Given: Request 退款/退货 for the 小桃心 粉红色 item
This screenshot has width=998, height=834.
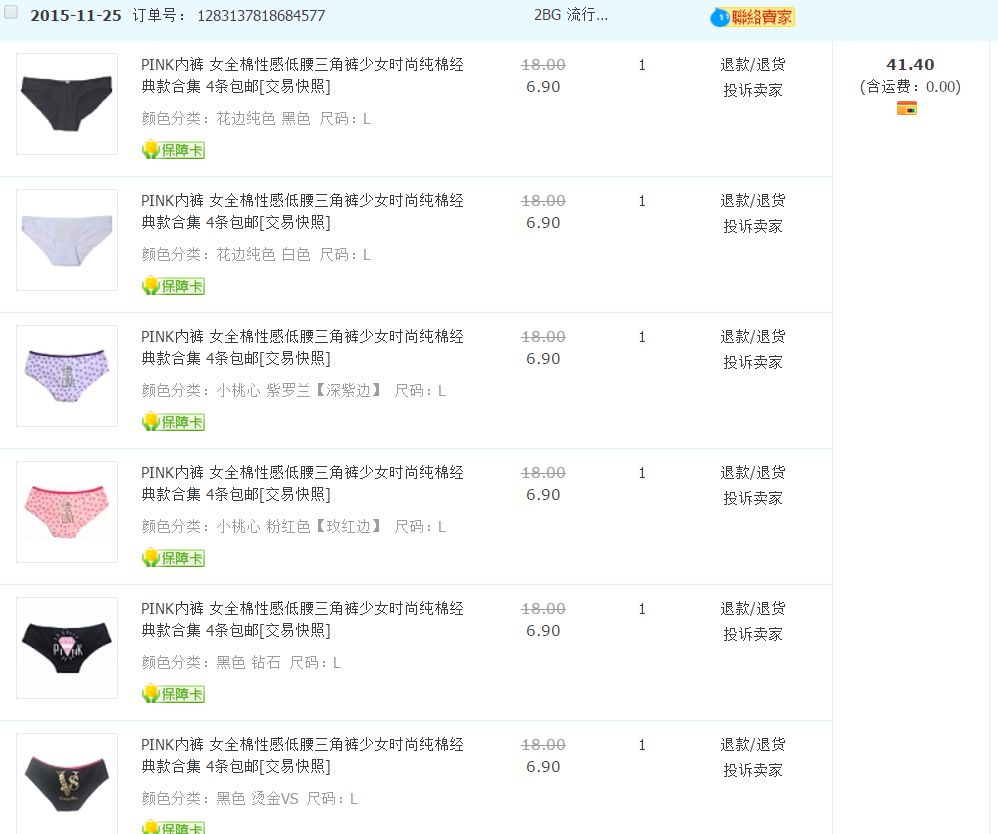Looking at the screenshot, I should [x=753, y=473].
